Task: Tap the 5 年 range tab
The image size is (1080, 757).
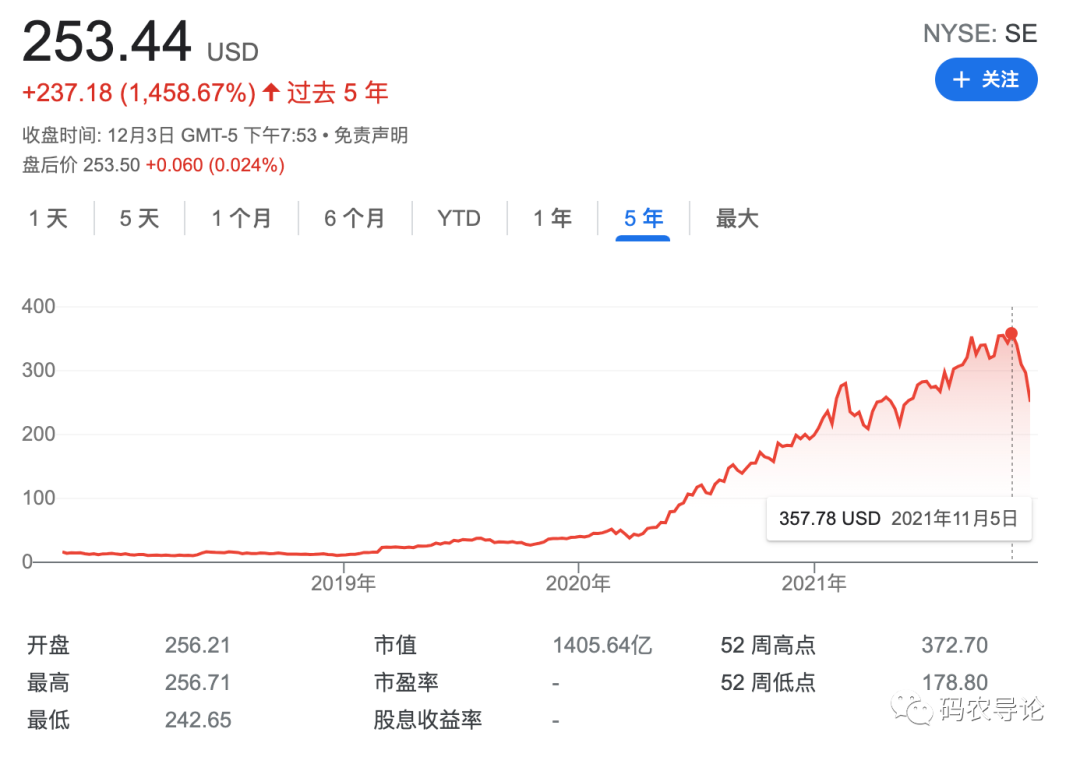Action: point(643,218)
